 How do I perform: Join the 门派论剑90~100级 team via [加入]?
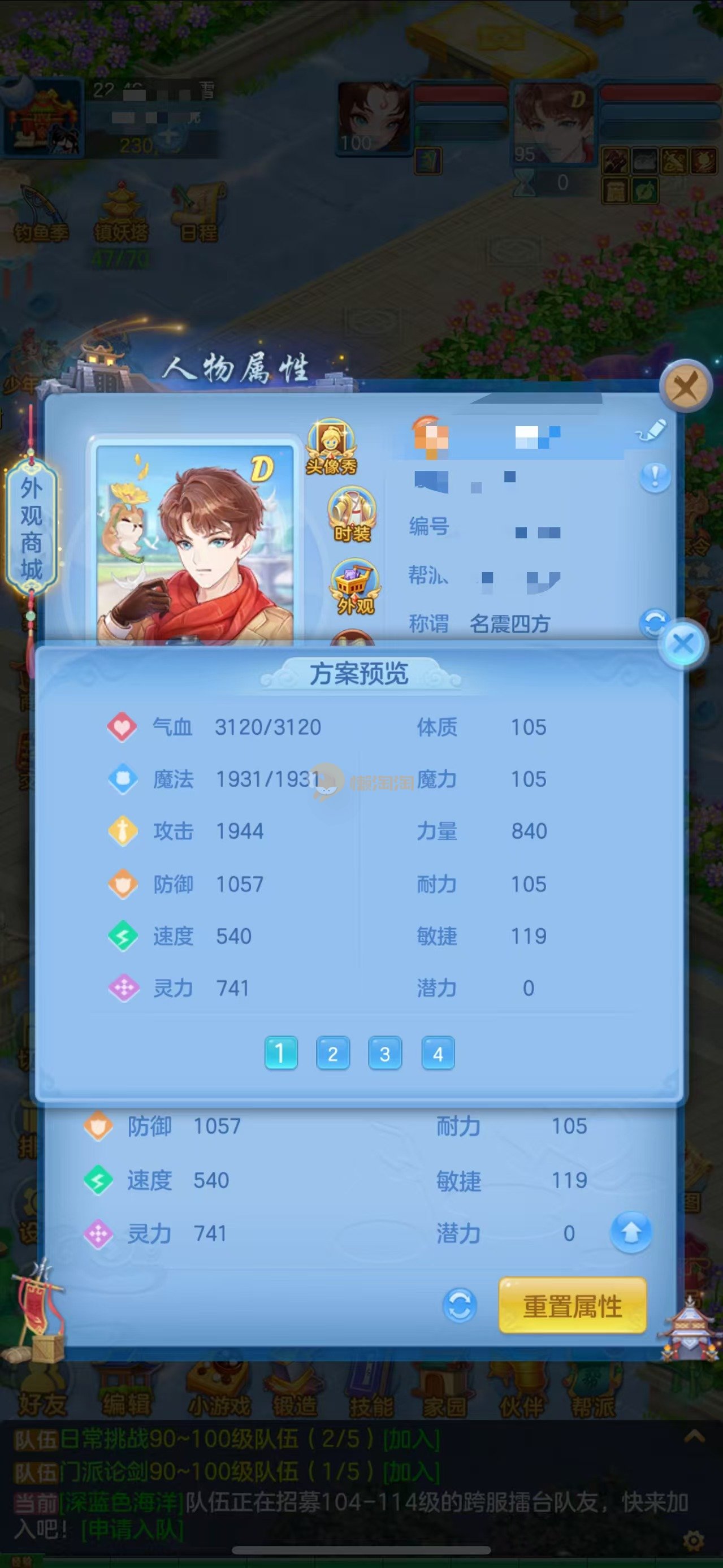(x=411, y=1472)
